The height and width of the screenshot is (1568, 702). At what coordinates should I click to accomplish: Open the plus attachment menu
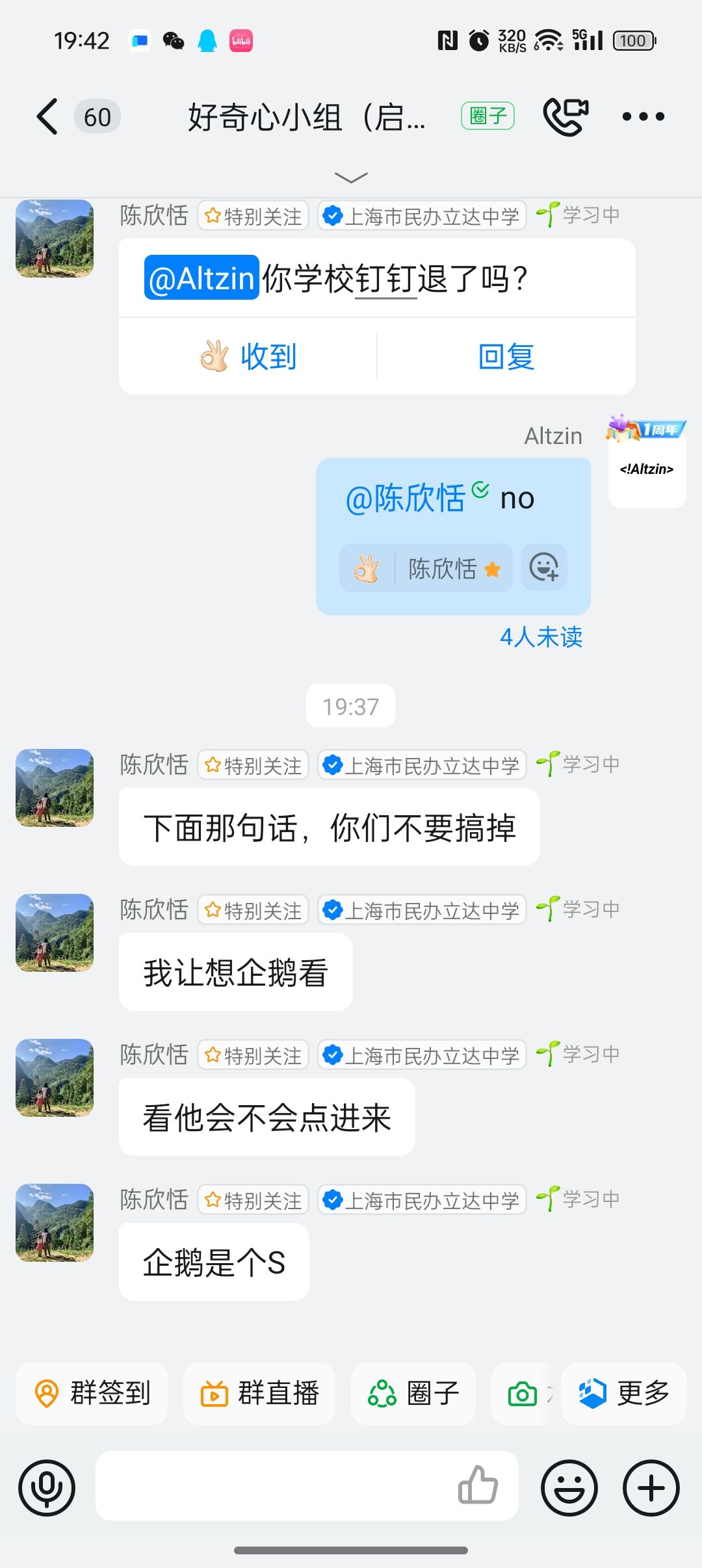[x=651, y=1487]
